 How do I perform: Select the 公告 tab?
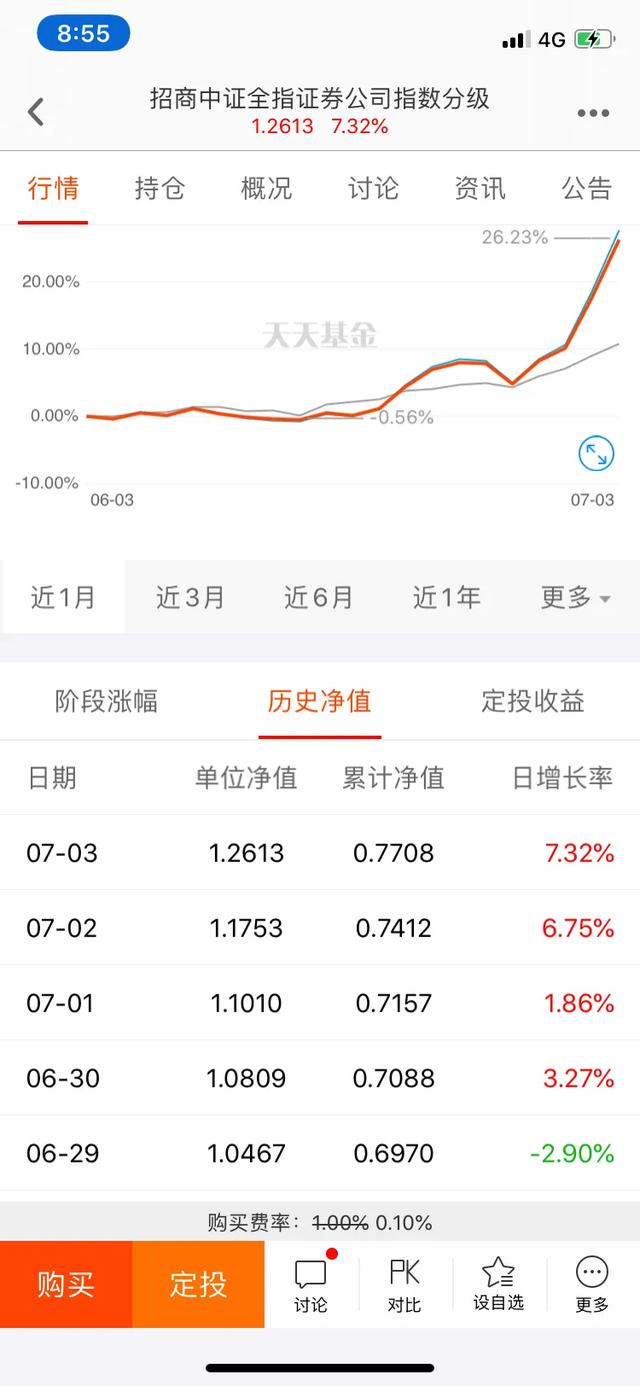point(587,188)
